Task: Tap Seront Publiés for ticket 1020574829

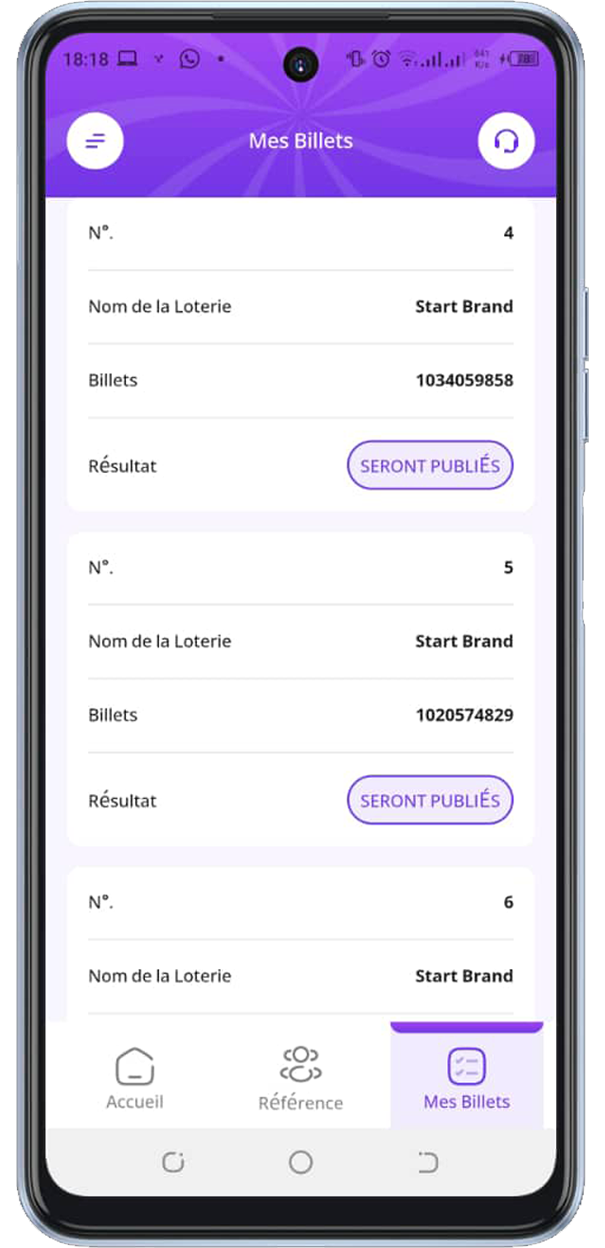Action: point(430,800)
